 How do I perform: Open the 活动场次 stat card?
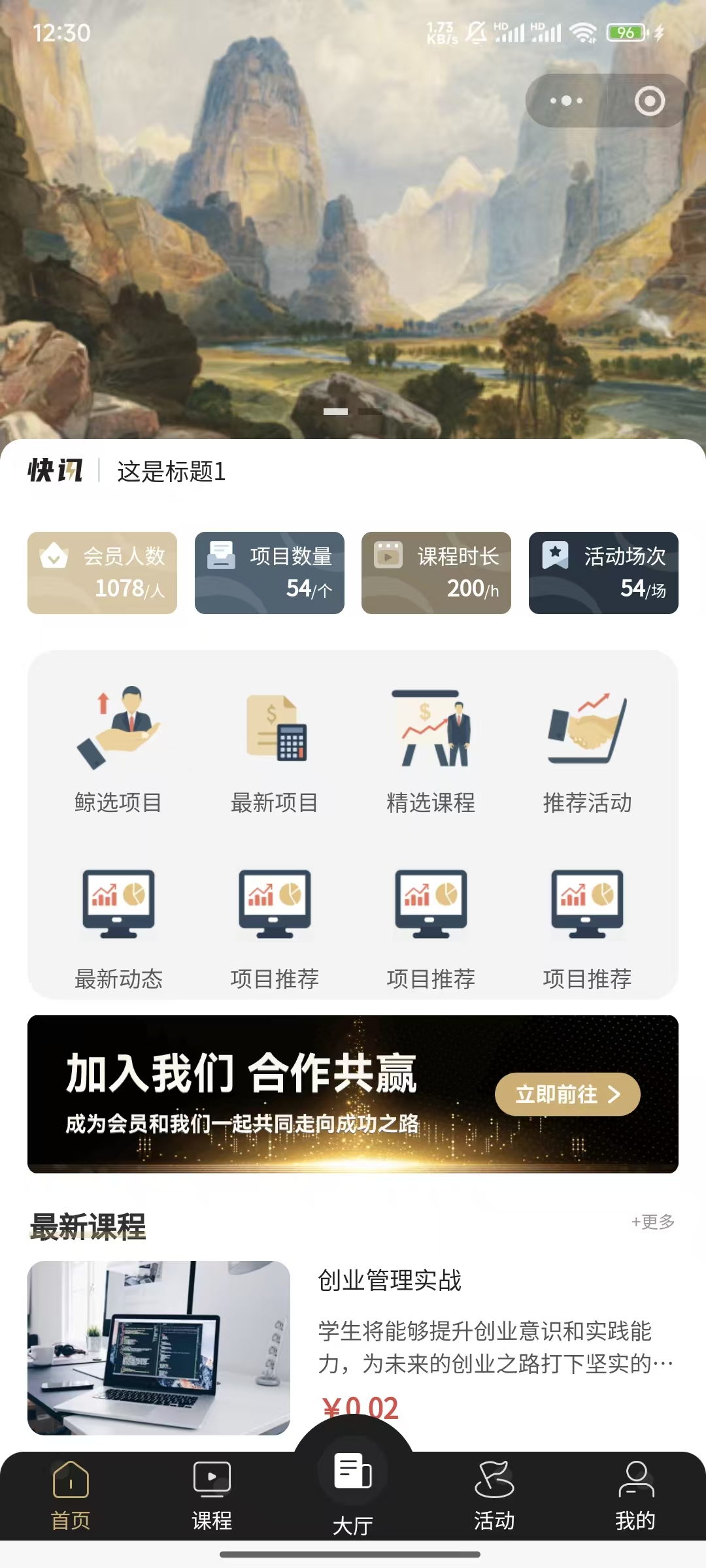(603, 573)
